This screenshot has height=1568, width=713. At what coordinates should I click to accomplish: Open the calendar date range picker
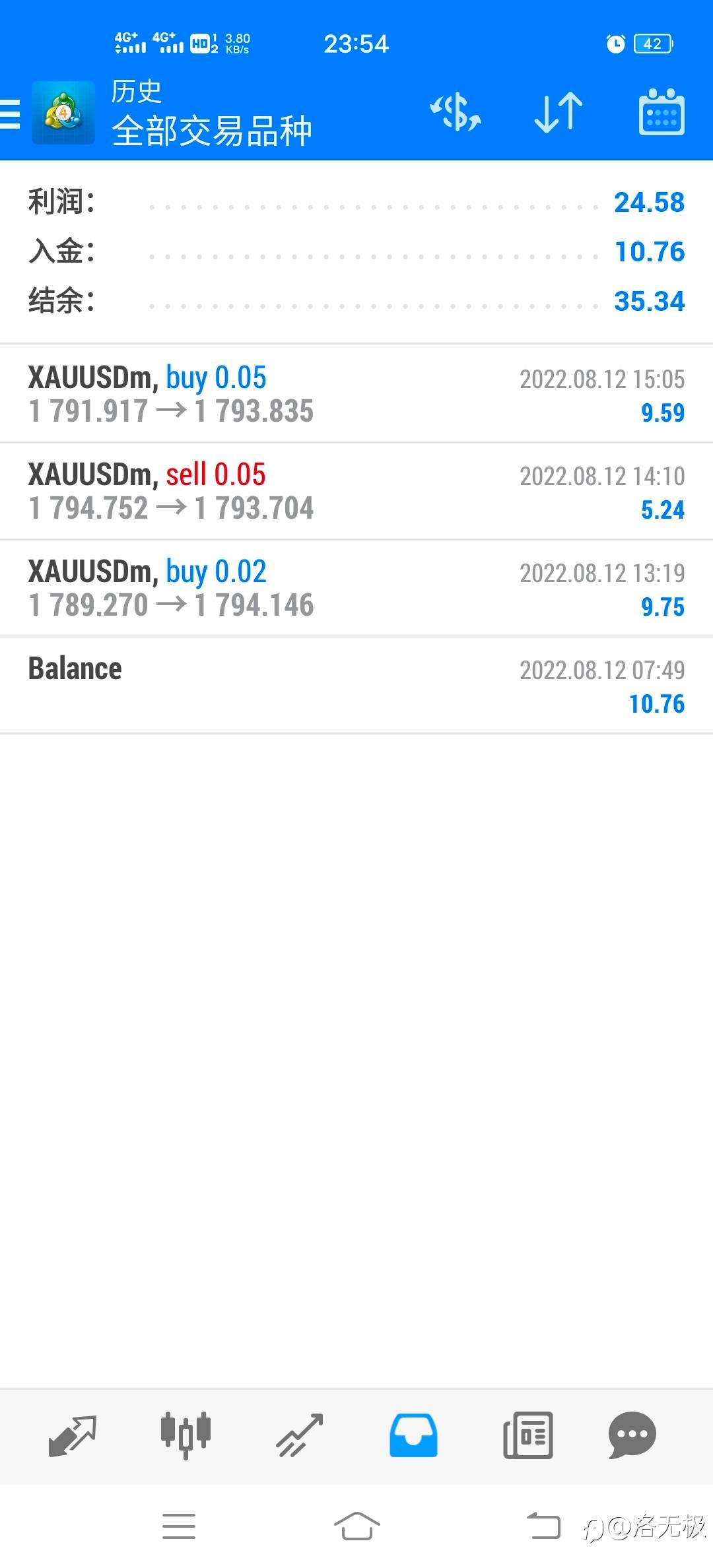[x=662, y=112]
